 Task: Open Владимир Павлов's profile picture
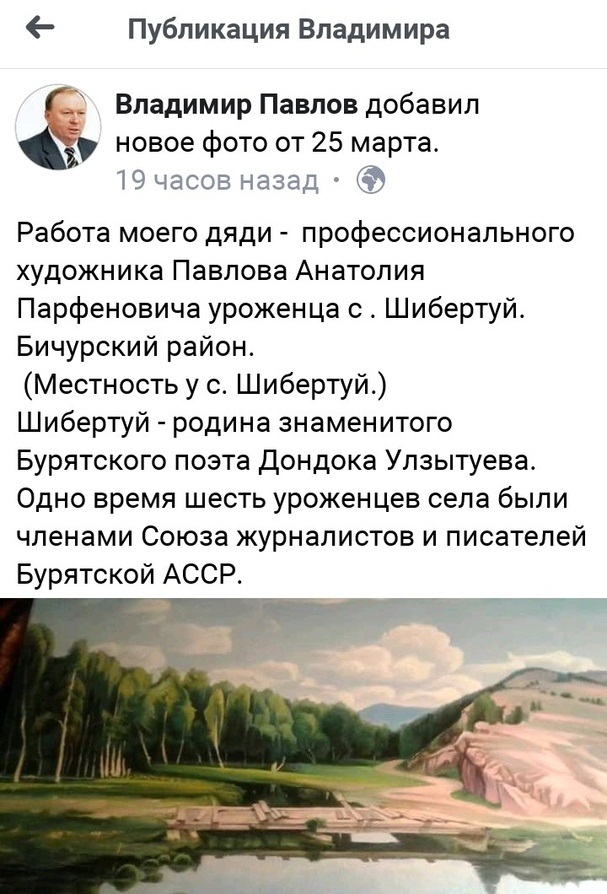tap(58, 128)
